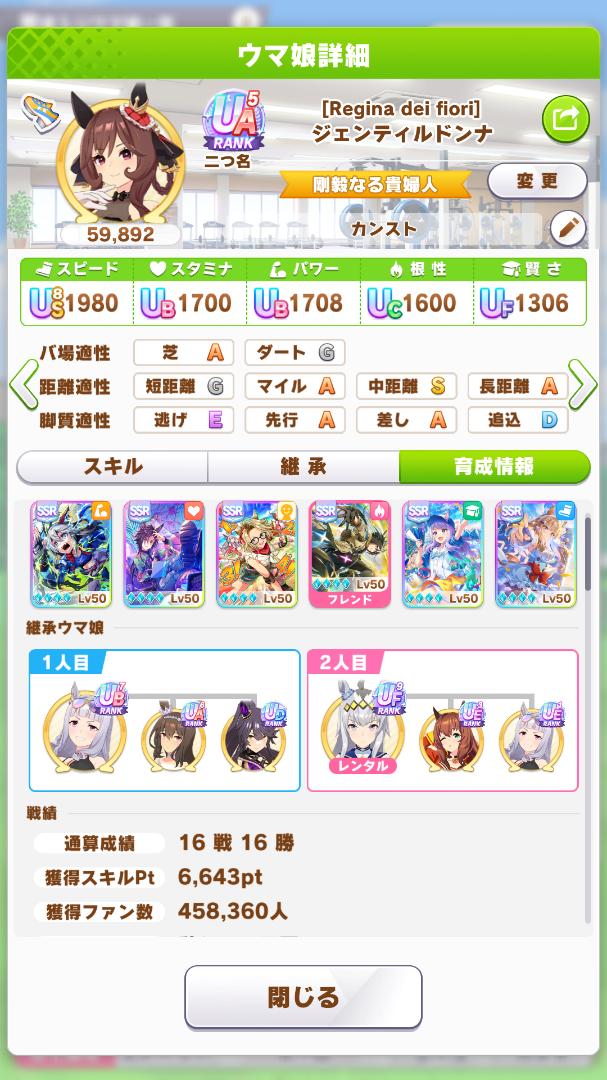This screenshot has height=1080, width=607.
Task: Go to the previous character with the left arrow
Action: (x=22, y=385)
